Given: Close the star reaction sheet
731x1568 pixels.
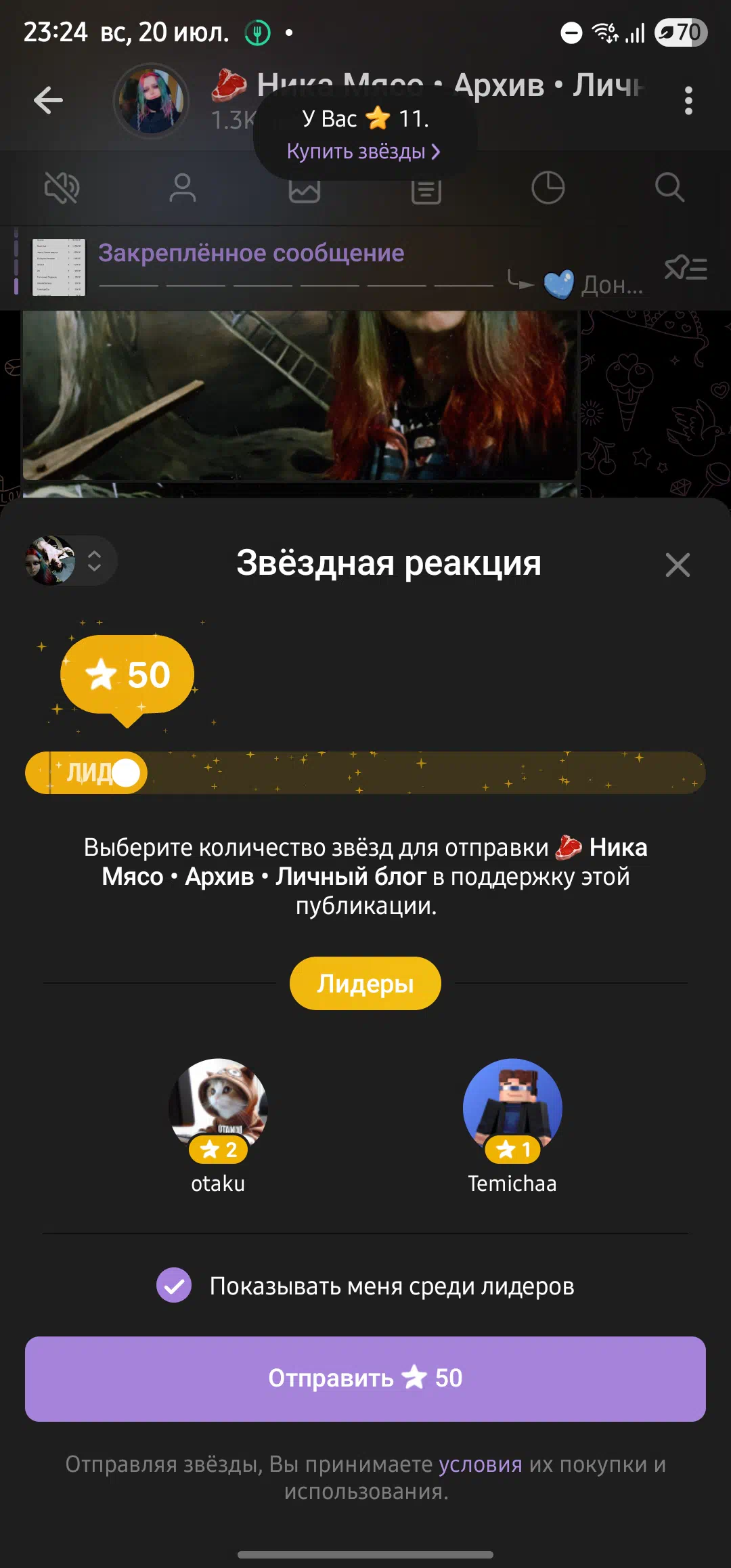Looking at the screenshot, I should pyautogui.click(x=678, y=565).
